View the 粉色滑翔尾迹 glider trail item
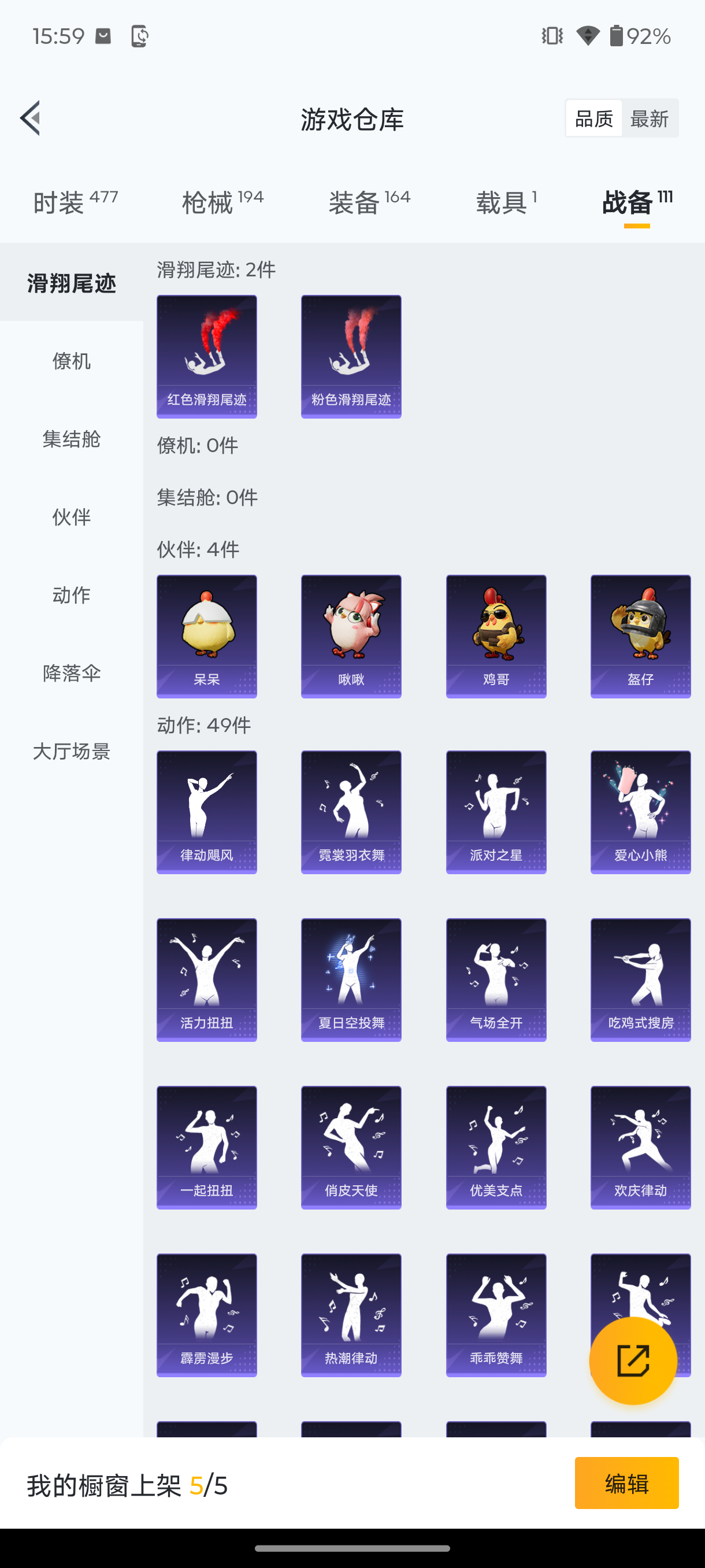The width and height of the screenshot is (705, 1568). [x=351, y=356]
